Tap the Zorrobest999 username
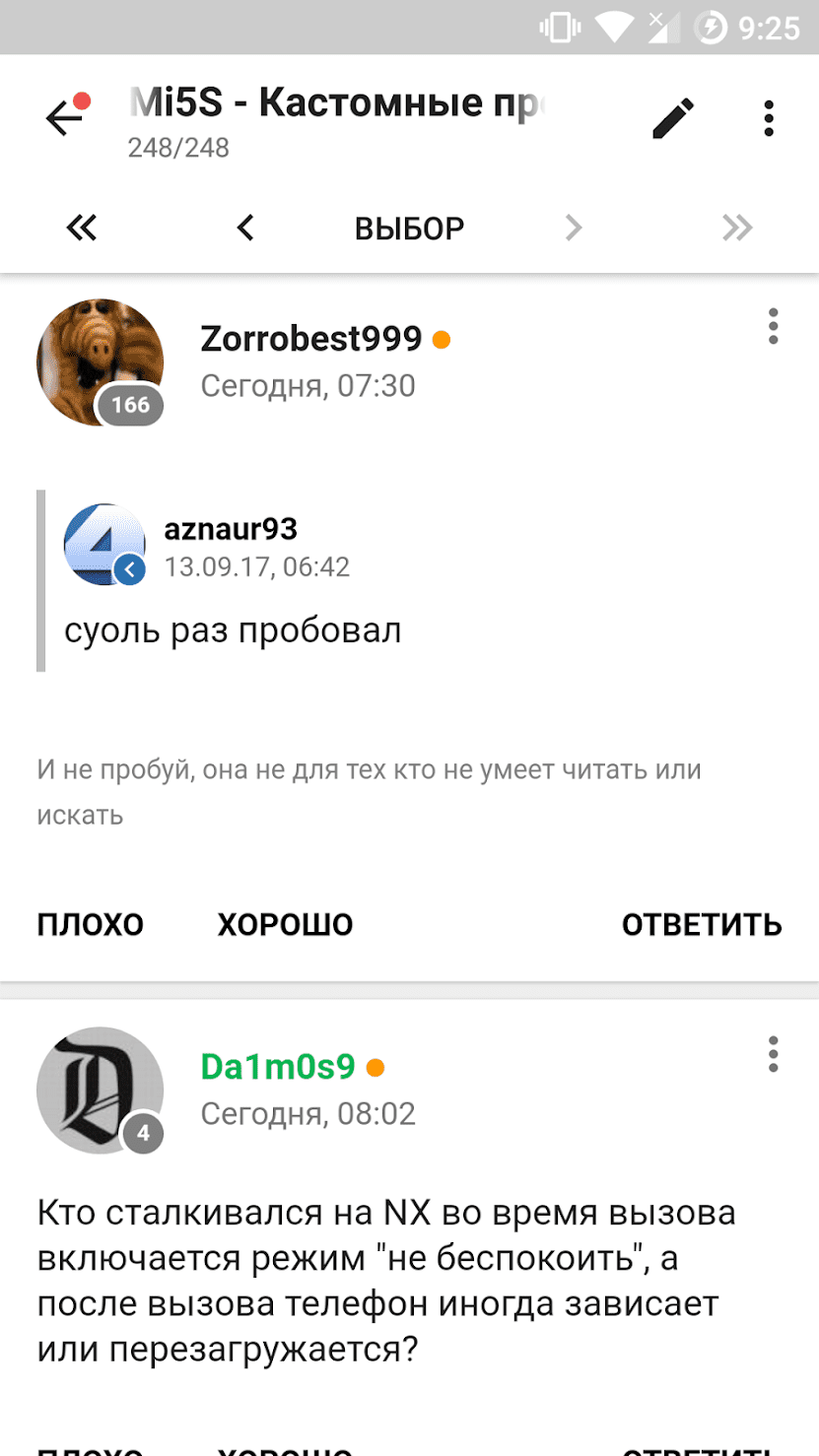This screenshot has height=1456, width=819. click(310, 339)
